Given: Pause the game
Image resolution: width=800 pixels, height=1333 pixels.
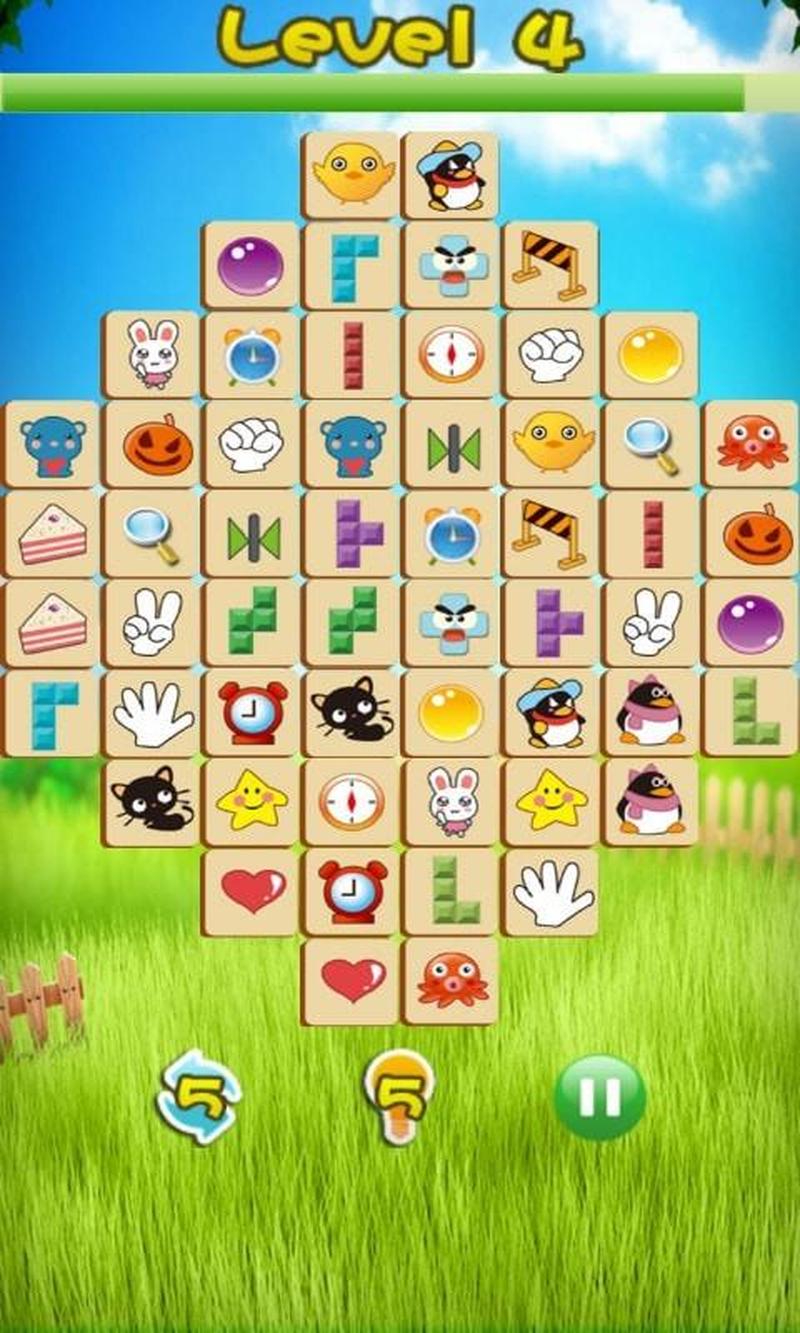Looking at the screenshot, I should pos(600,1097).
